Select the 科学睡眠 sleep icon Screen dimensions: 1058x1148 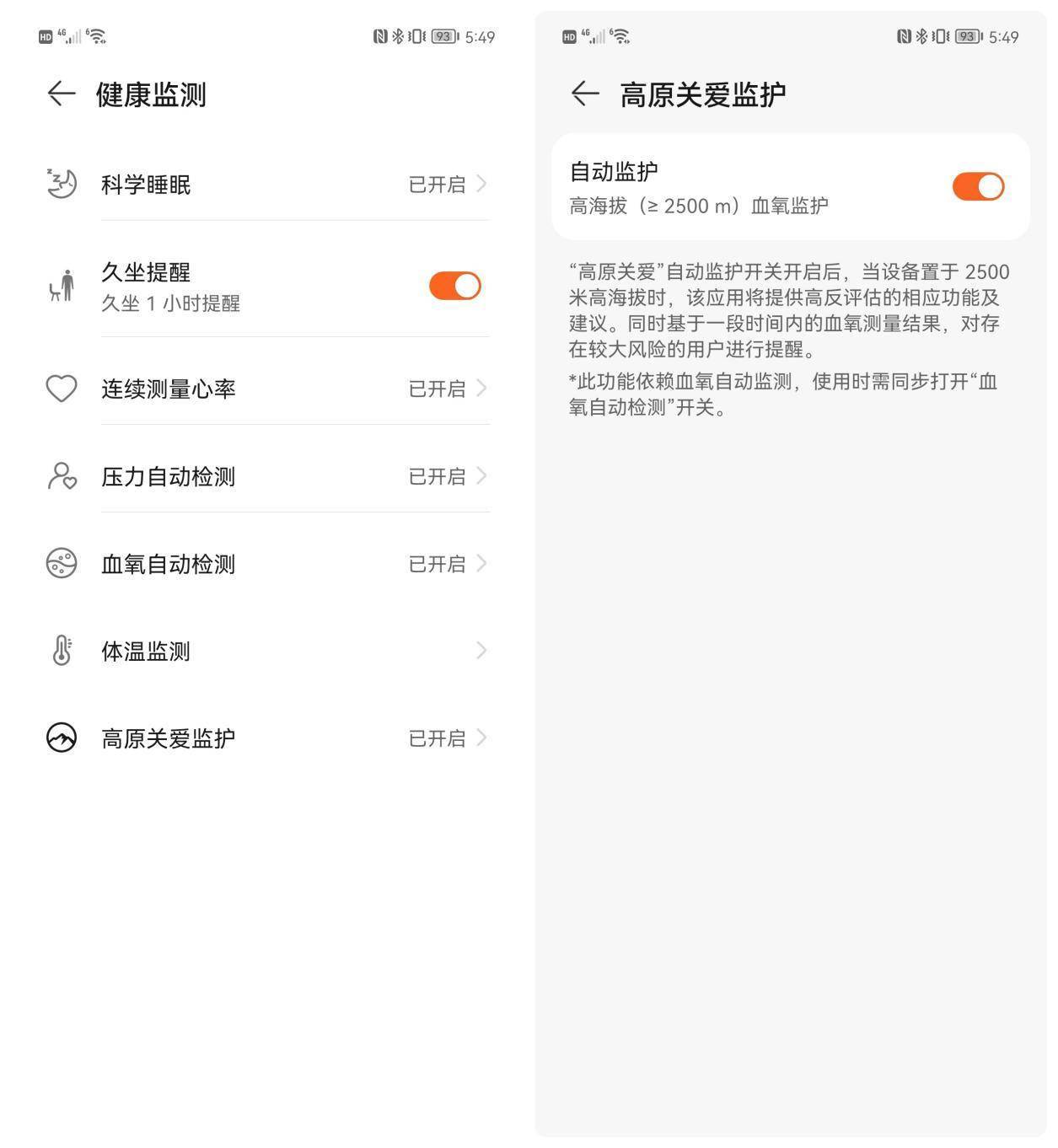61,184
